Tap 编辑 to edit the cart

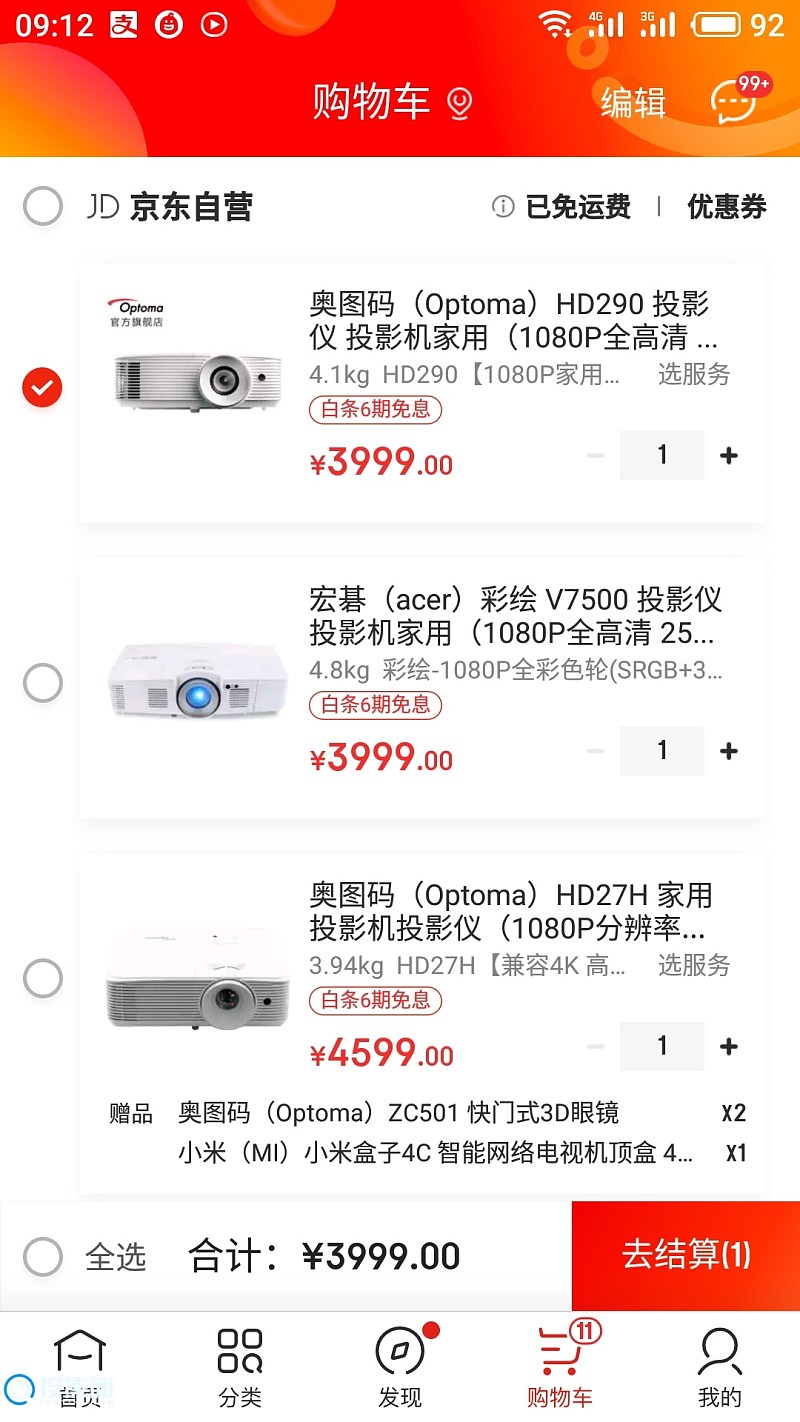[x=633, y=102]
